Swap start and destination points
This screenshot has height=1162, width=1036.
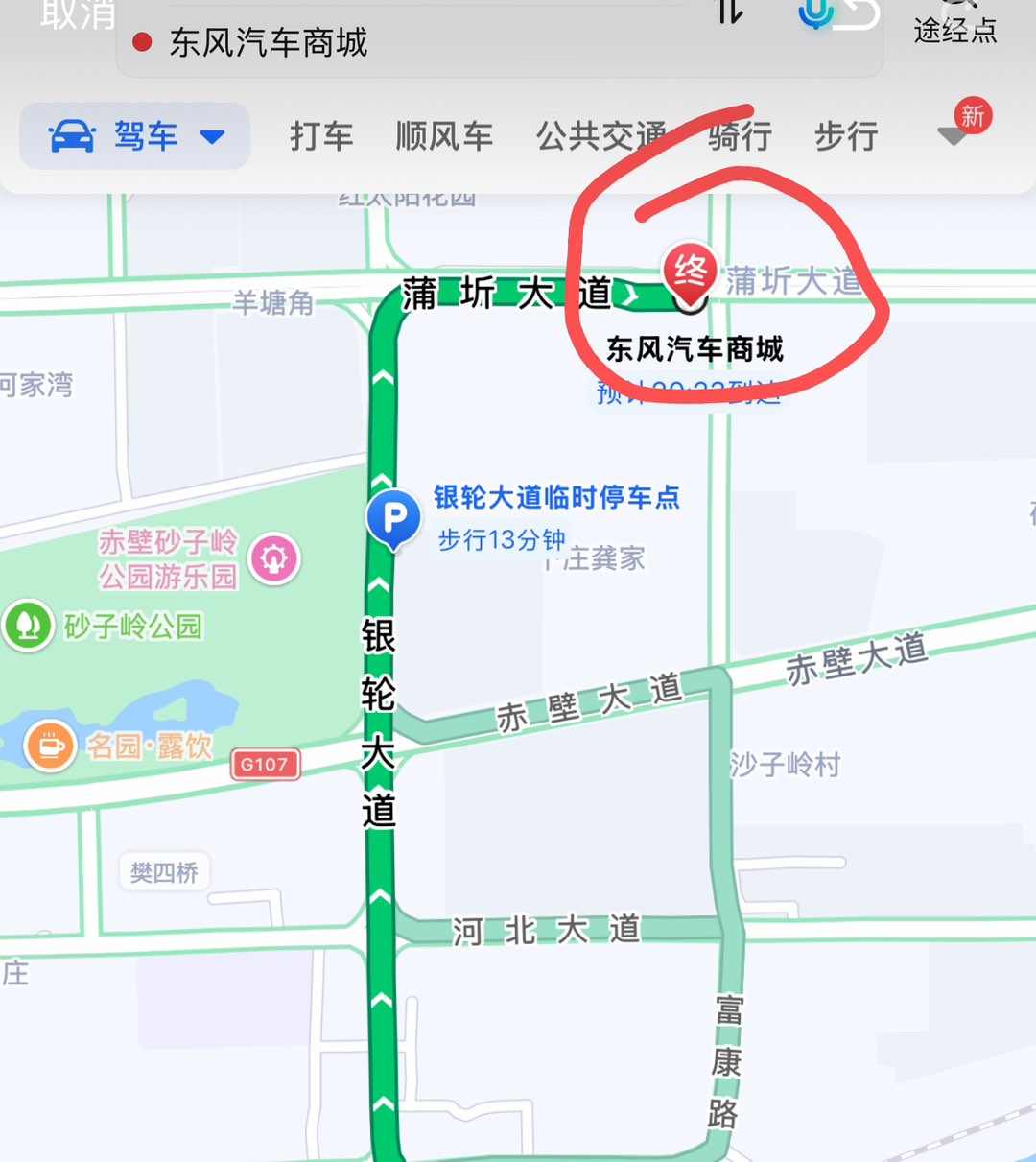[730, 12]
